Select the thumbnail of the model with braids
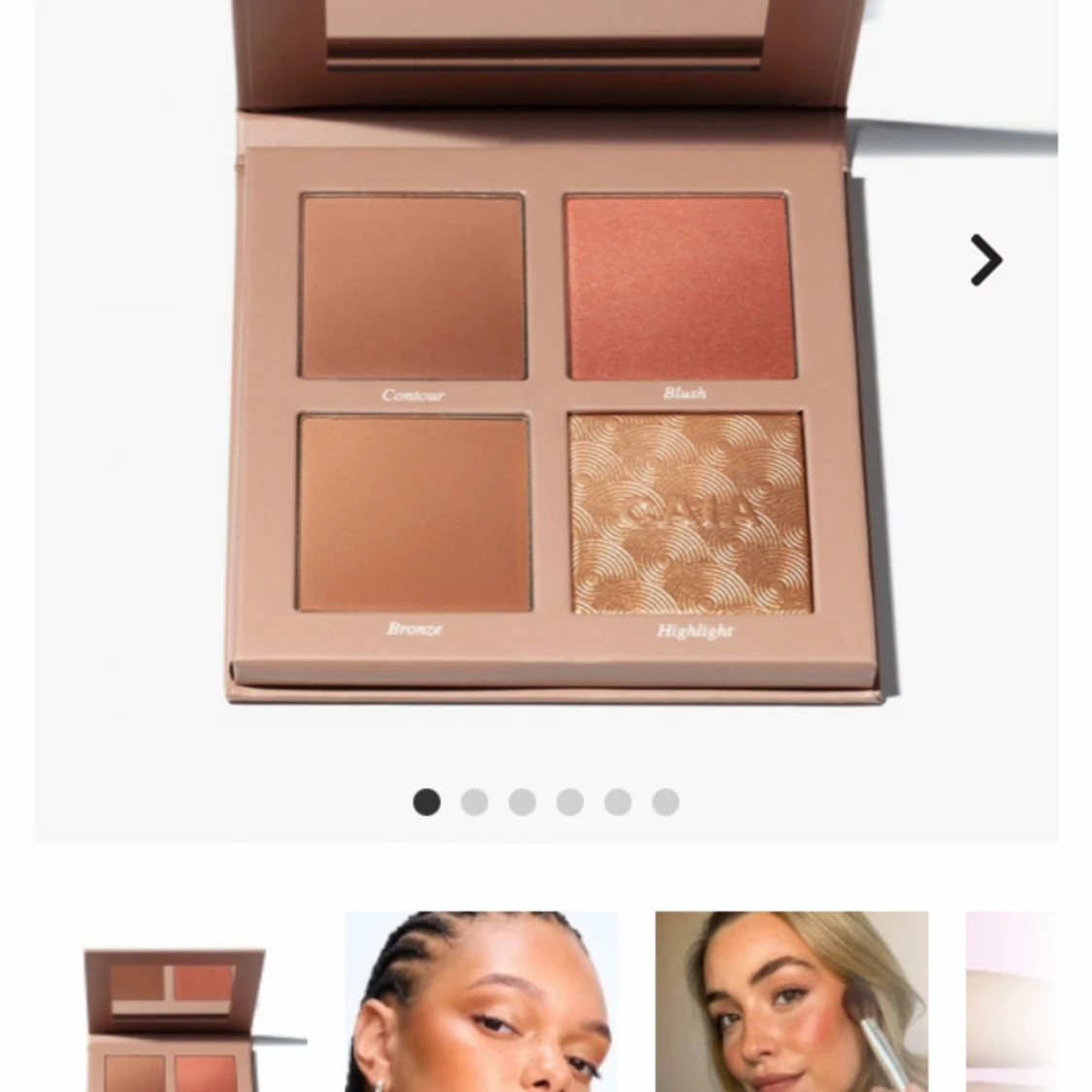Viewport: 1092px width, 1092px height. click(480, 1002)
